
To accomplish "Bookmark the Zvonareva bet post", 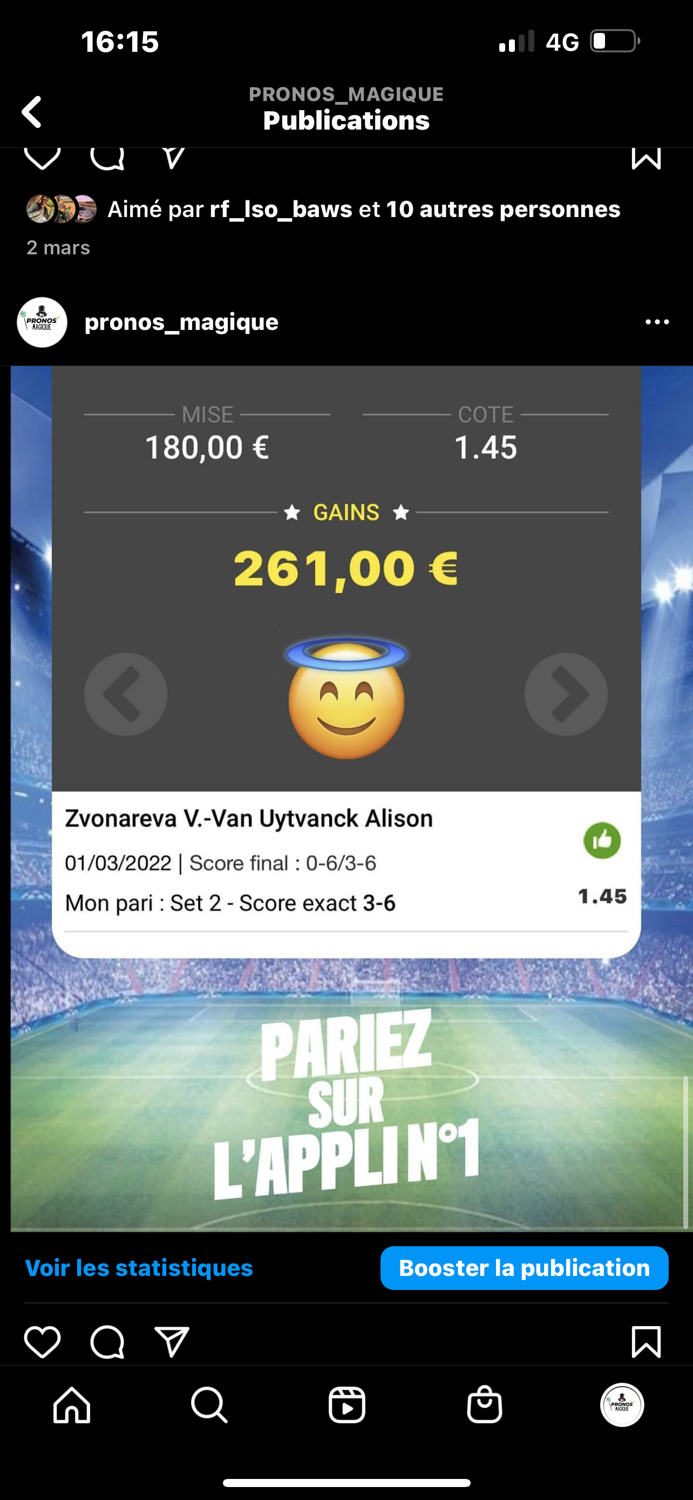I will (646, 1342).
